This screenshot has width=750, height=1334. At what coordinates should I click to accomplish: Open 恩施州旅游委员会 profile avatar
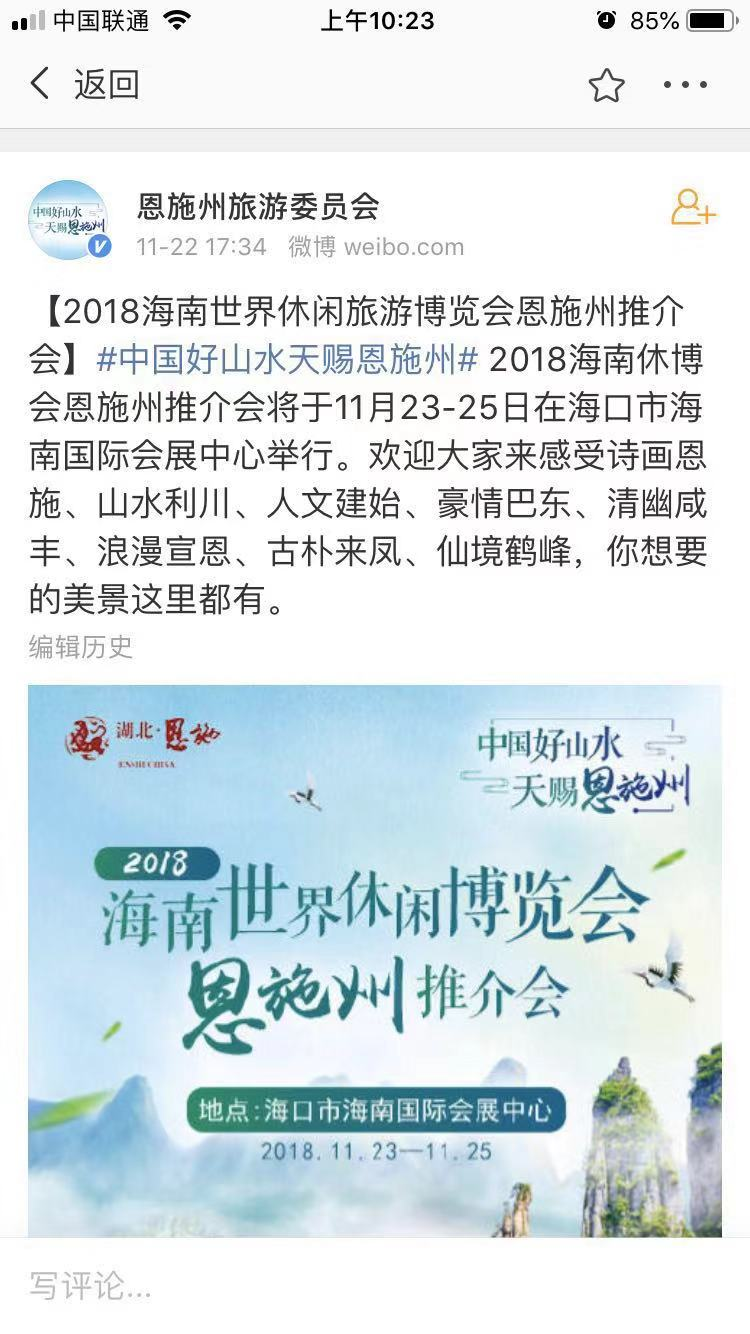(68, 220)
